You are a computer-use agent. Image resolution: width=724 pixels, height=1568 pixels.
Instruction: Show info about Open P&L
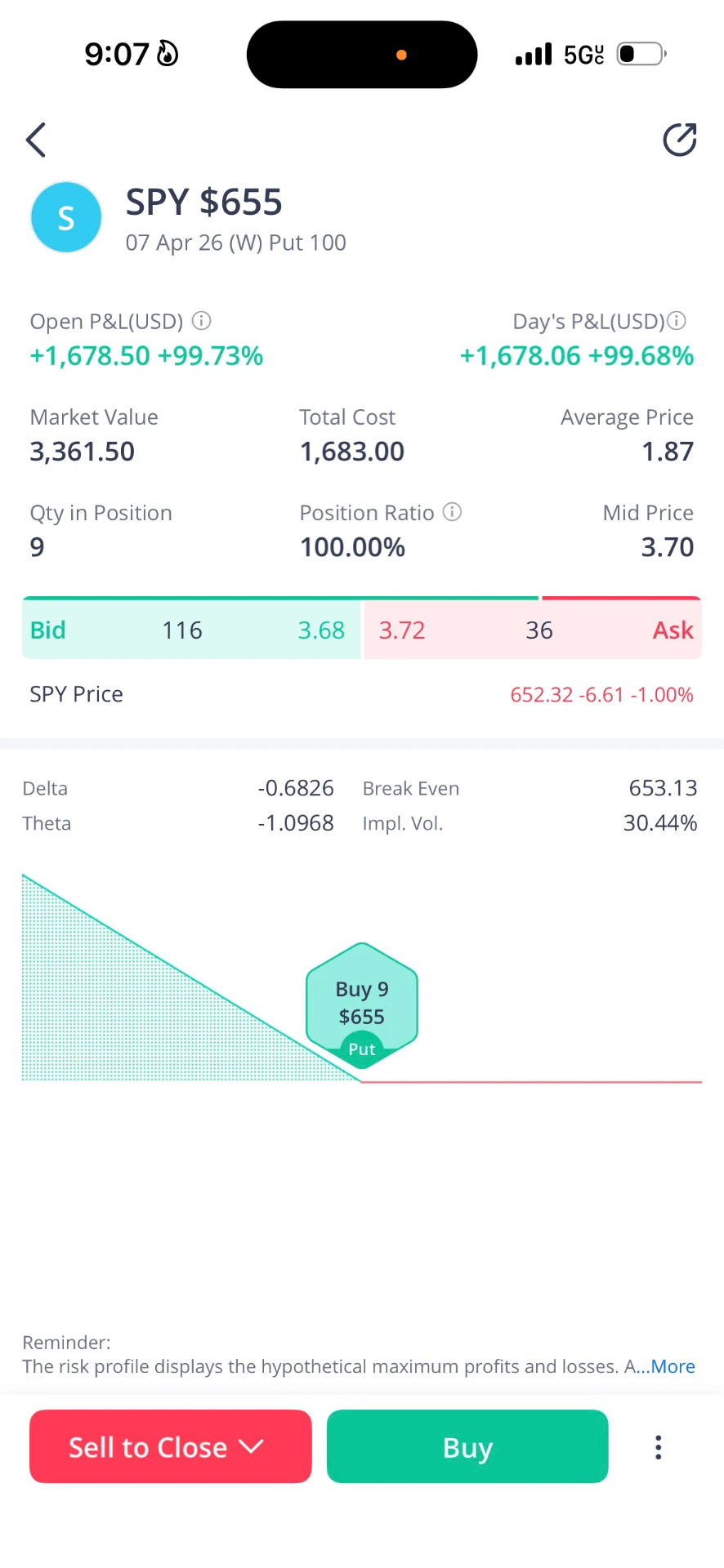201,321
